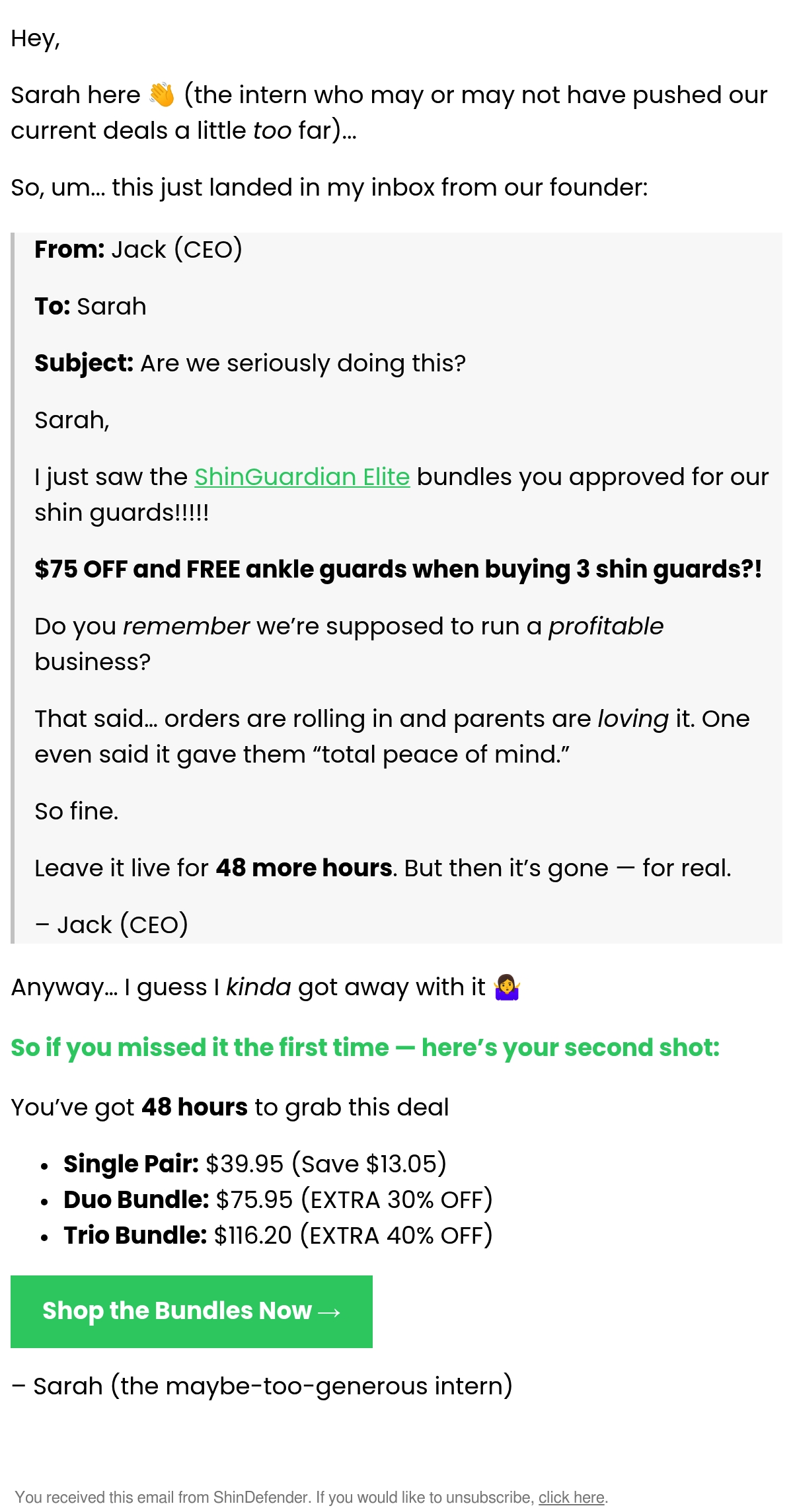The image size is (793, 1512).
Task: Tap Shop the Bundles Now button
Action: (192, 1311)
